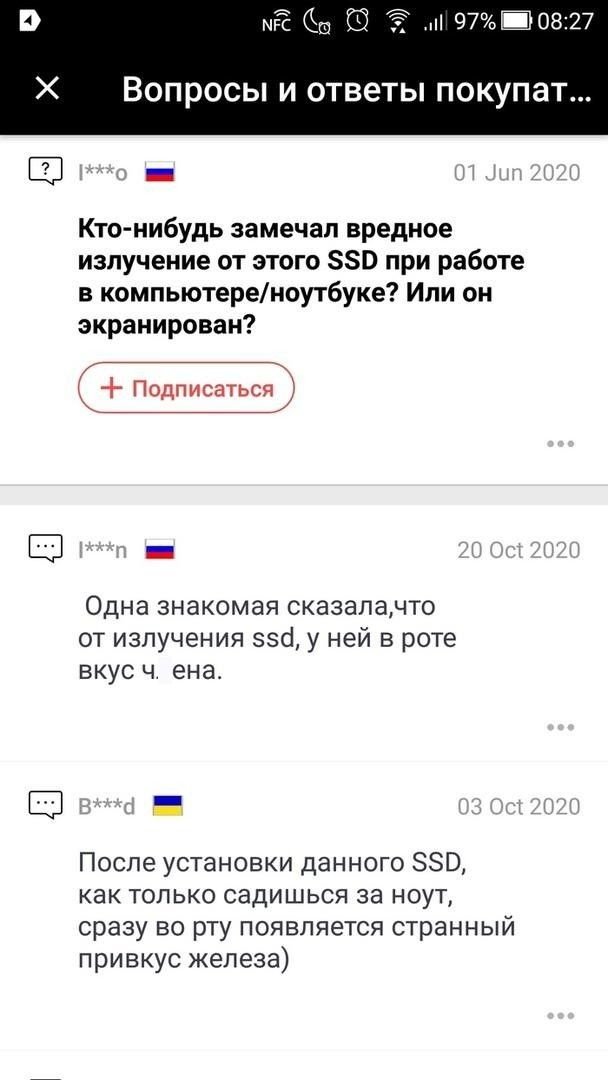Open the three-dot menu on the I***o question

(x=560, y=443)
